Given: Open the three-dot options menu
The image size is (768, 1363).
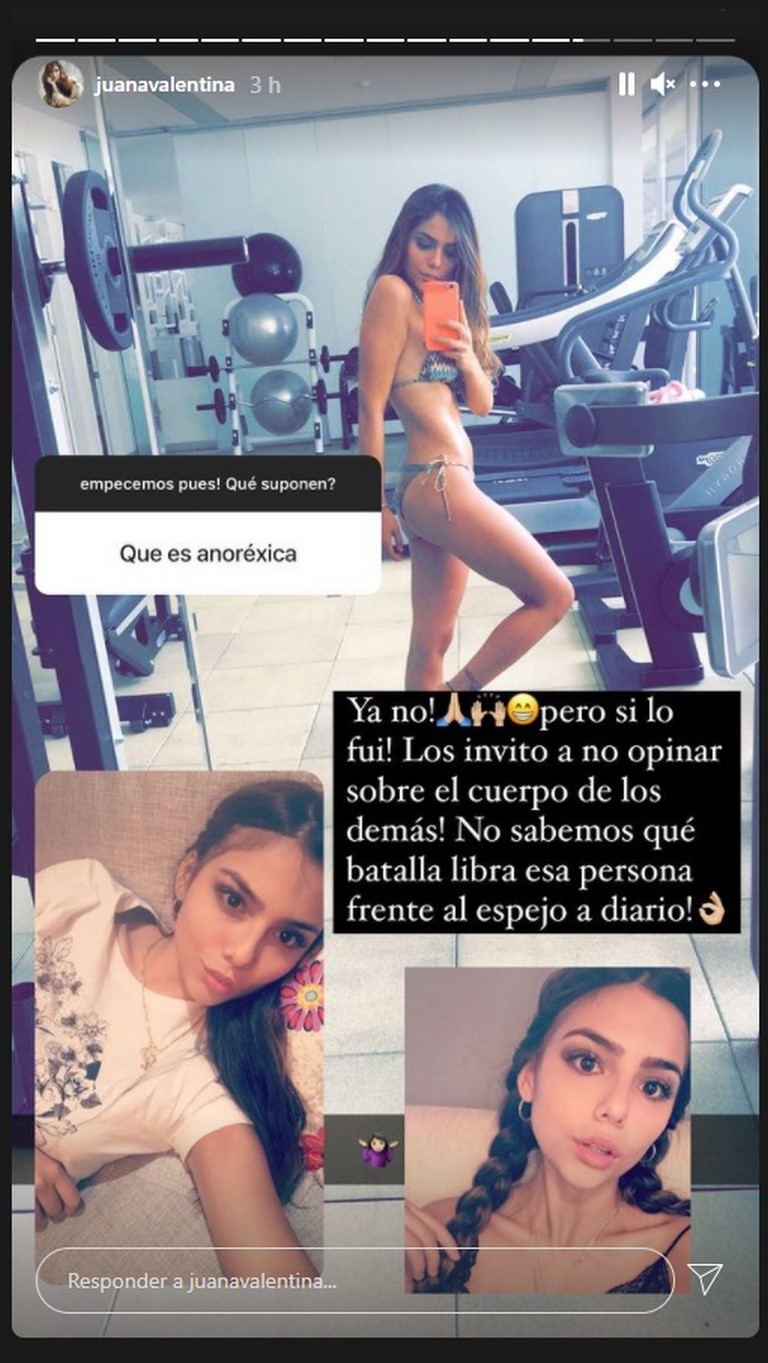Looking at the screenshot, I should tap(705, 84).
